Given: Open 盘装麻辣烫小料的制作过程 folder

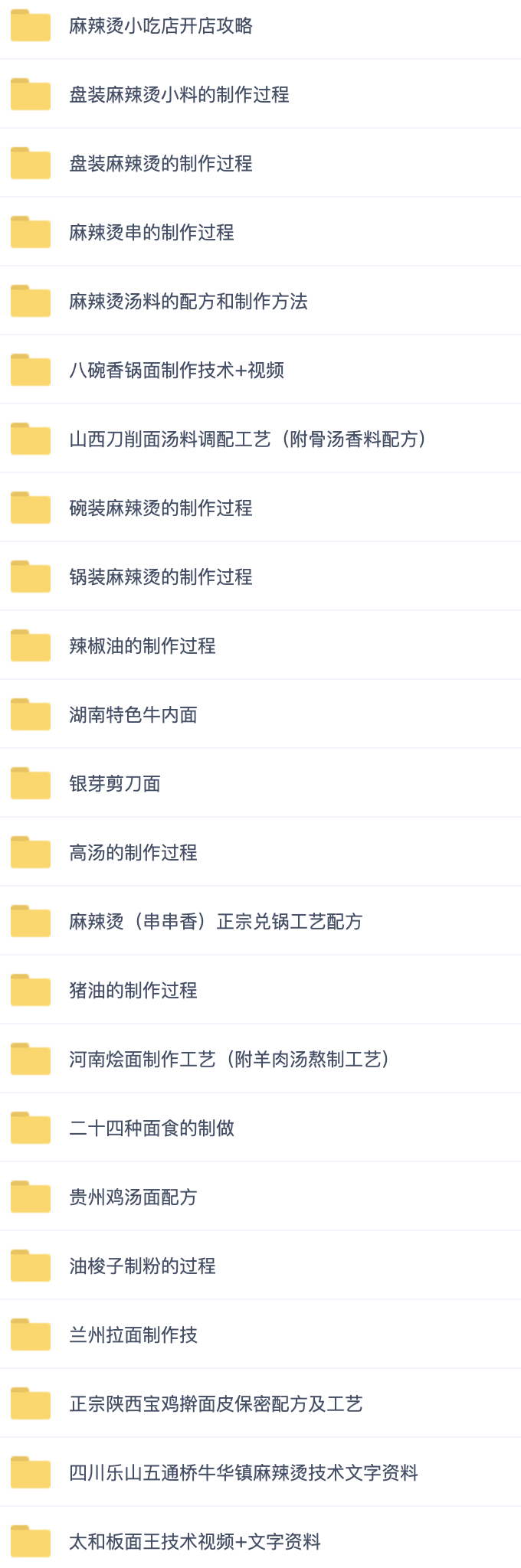Looking at the screenshot, I should pyautogui.click(x=179, y=95).
